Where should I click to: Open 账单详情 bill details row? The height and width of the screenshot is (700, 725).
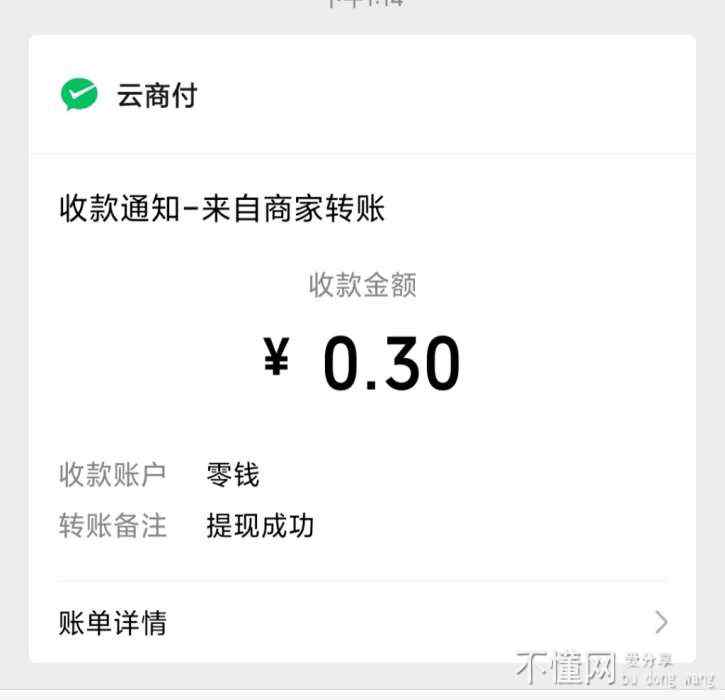coord(362,623)
